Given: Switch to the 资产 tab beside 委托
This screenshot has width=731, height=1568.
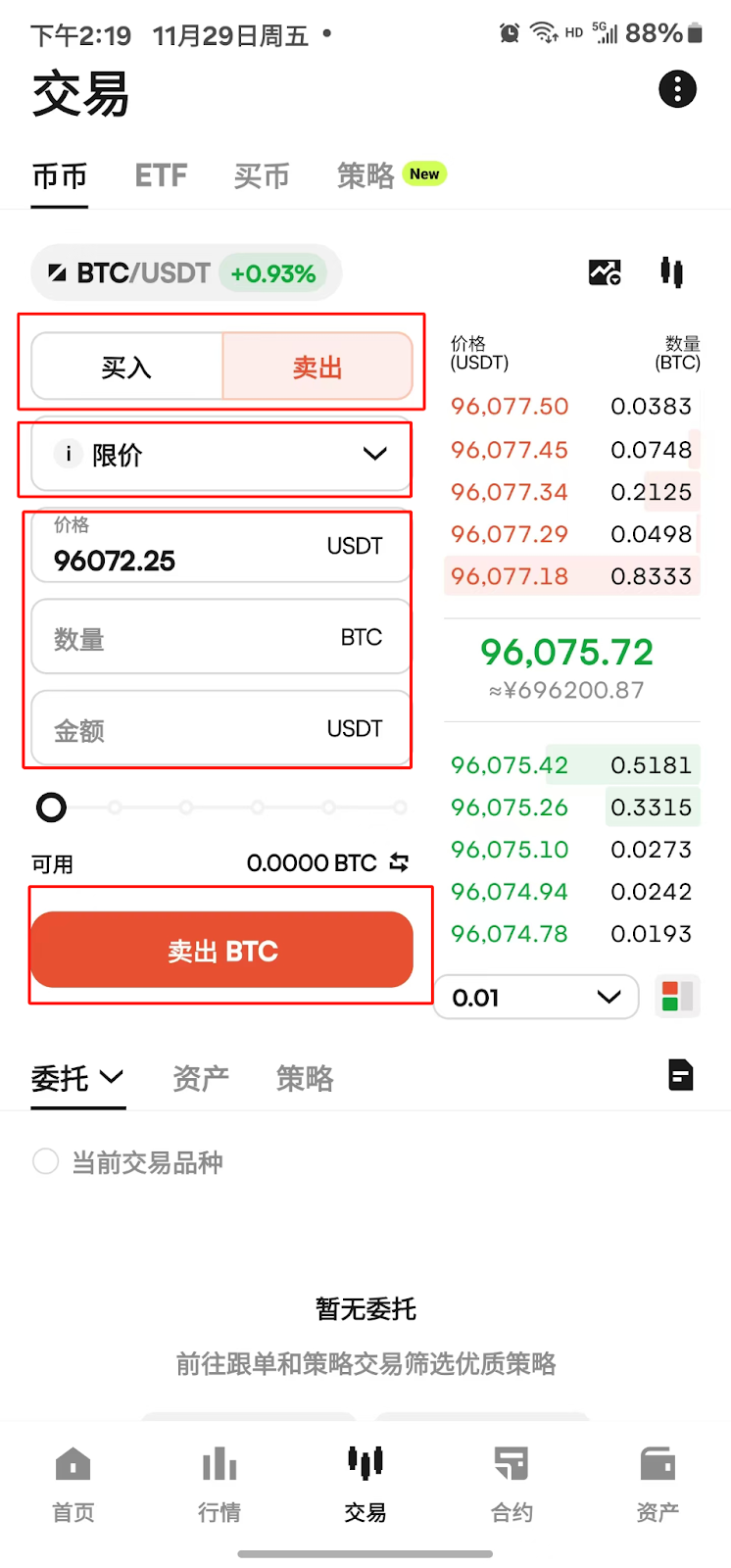Looking at the screenshot, I should point(201,1078).
